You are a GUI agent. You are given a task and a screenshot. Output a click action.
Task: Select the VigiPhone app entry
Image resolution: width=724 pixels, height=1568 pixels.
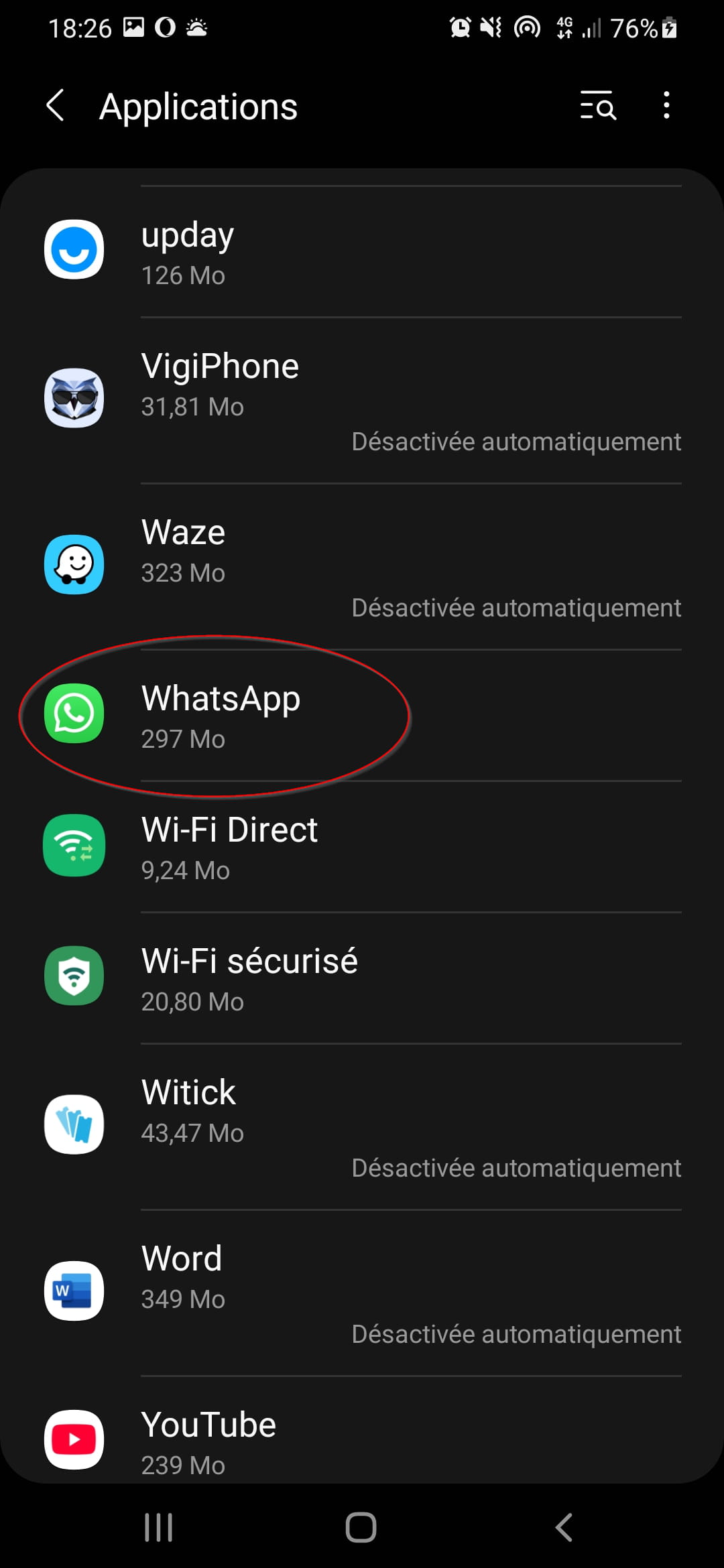(362, 399)
